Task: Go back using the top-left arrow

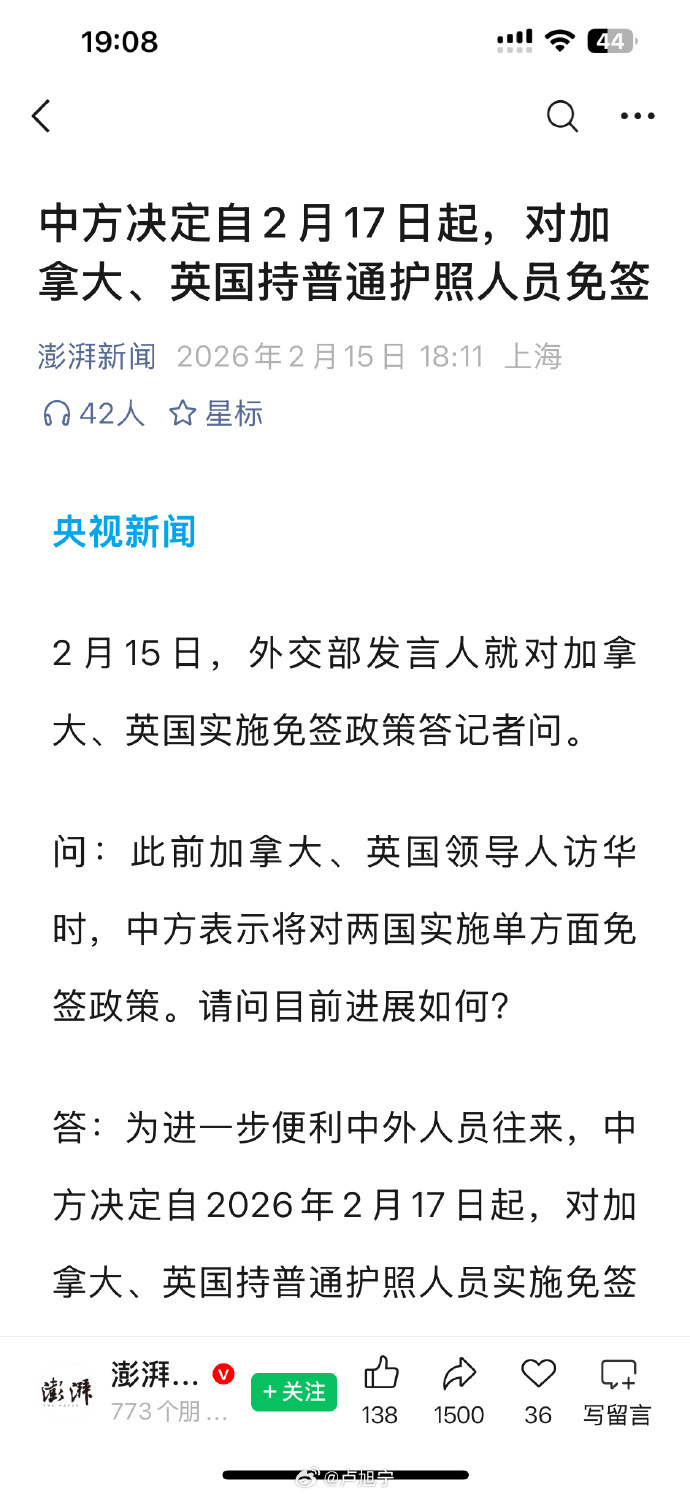Action: [x=41, y=117]
